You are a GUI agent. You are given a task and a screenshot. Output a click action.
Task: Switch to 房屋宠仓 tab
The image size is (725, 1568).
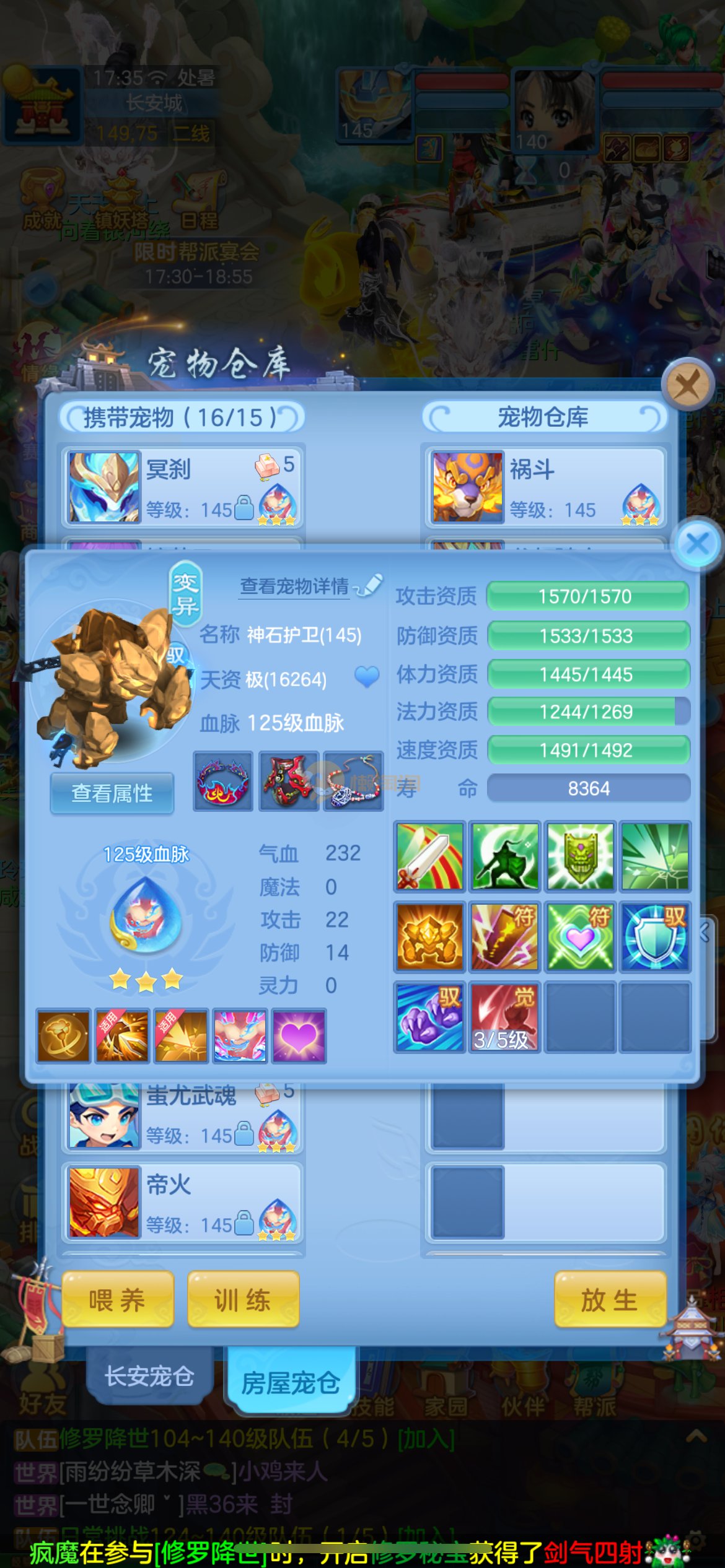[x=291, y=1382]
